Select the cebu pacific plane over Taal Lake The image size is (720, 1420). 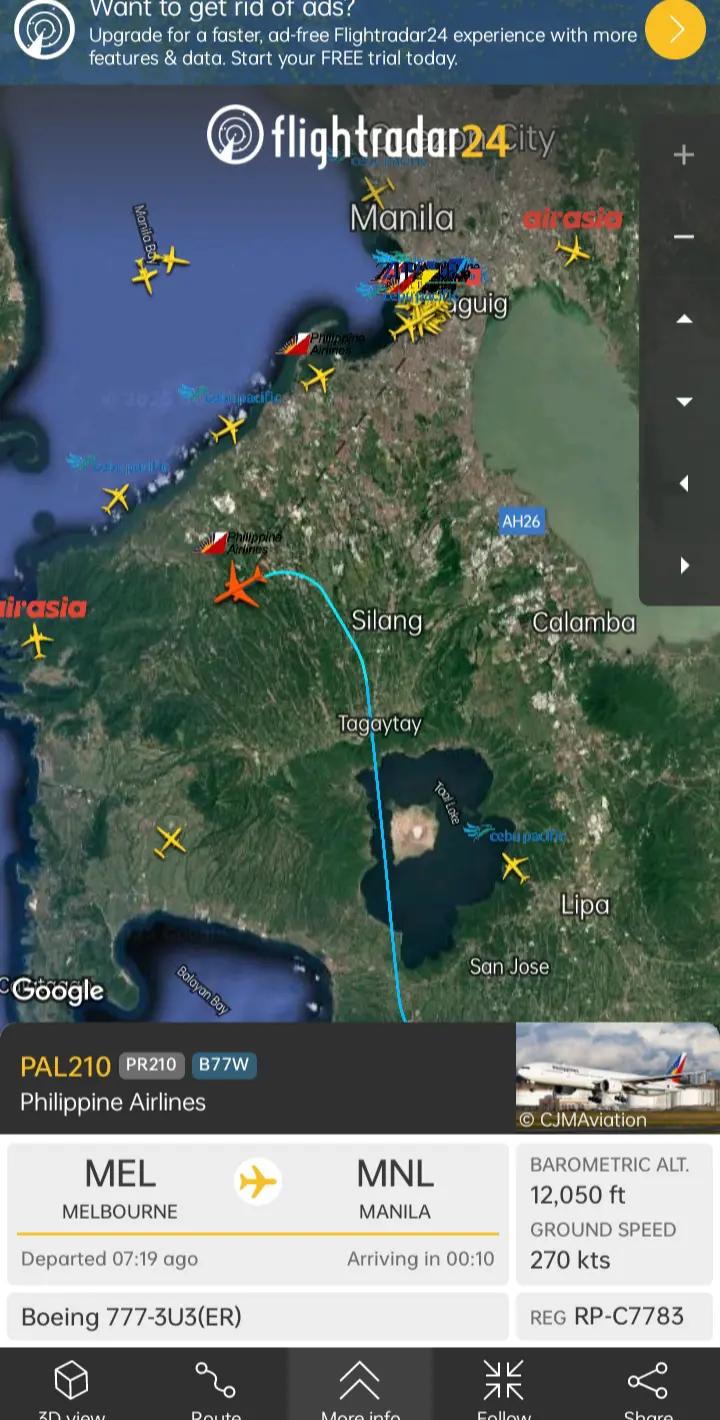(515, 866)
